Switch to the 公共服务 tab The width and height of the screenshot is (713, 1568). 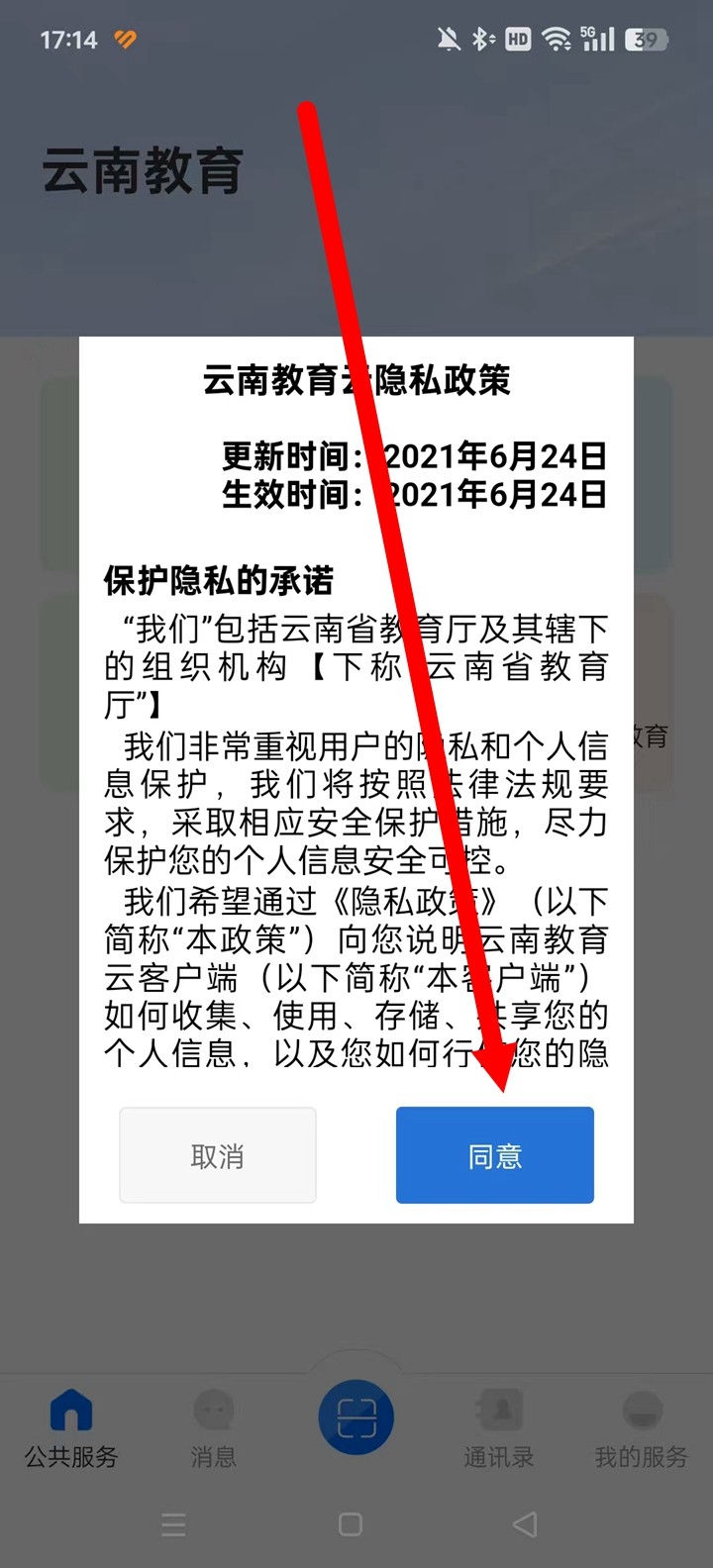71,1428
